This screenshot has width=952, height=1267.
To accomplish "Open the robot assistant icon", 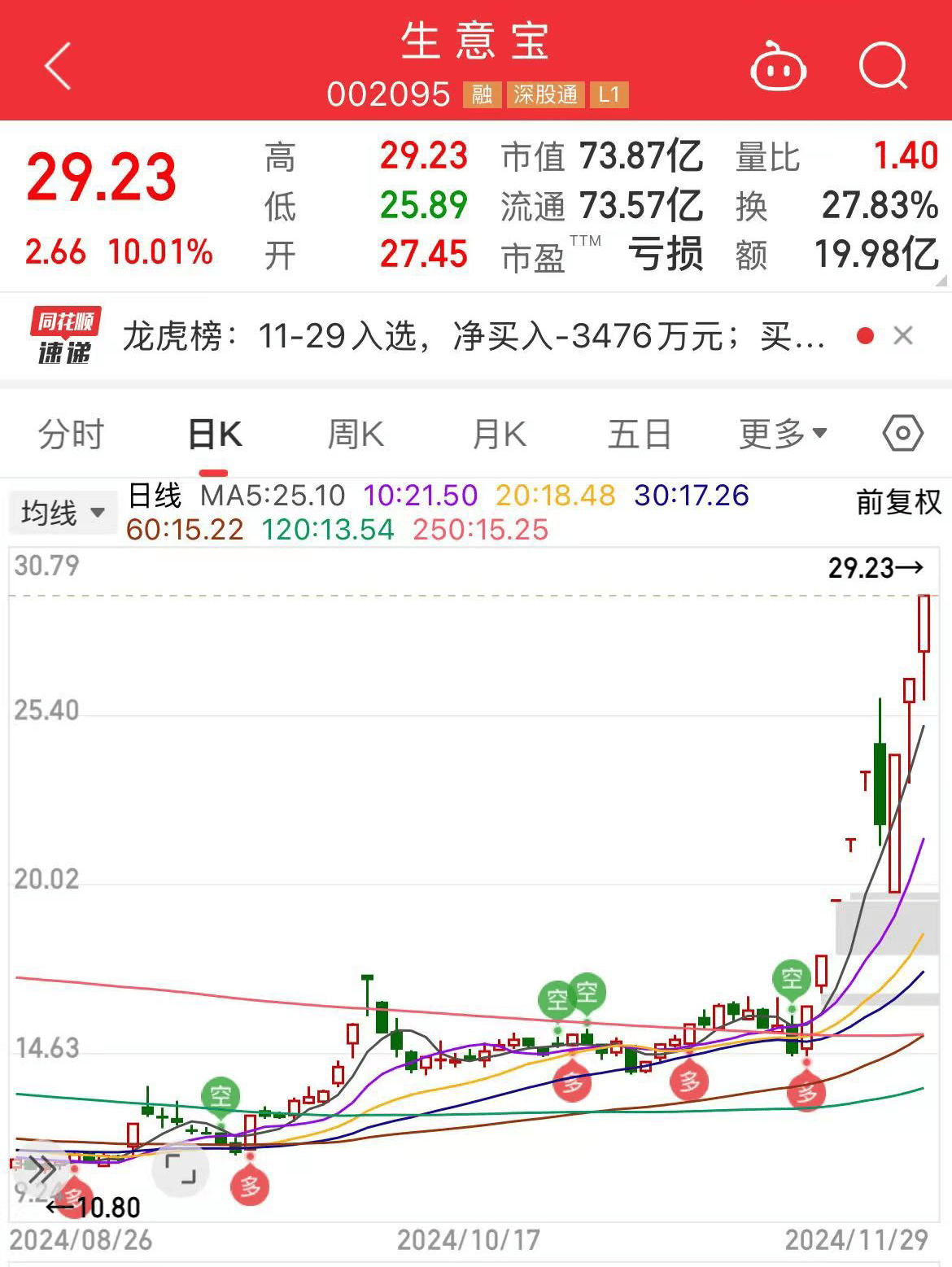I will pyautogui.click(x=777, y=68).
